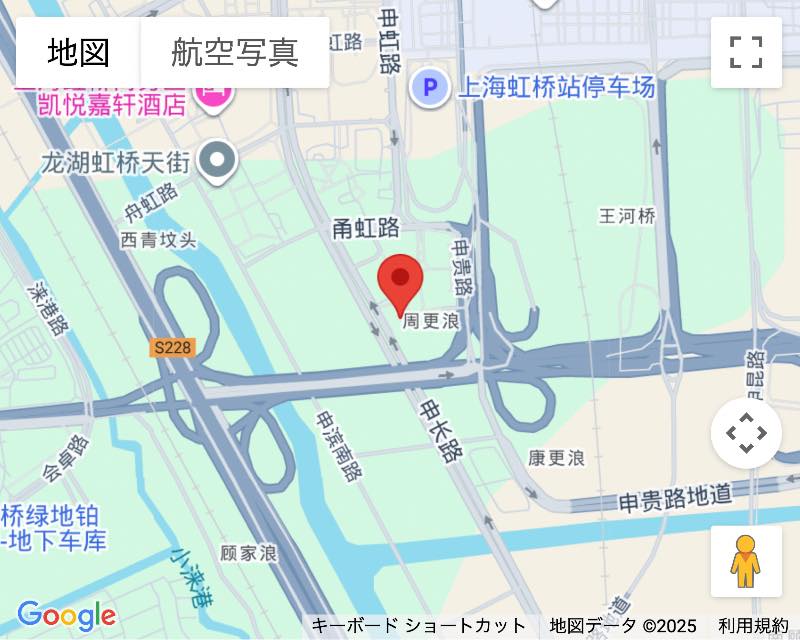The height and width of the screenshot is (640, 800).
Task: Open キーボード ショートカット keyboard shortcuts
Action: (x=418, y=626)
